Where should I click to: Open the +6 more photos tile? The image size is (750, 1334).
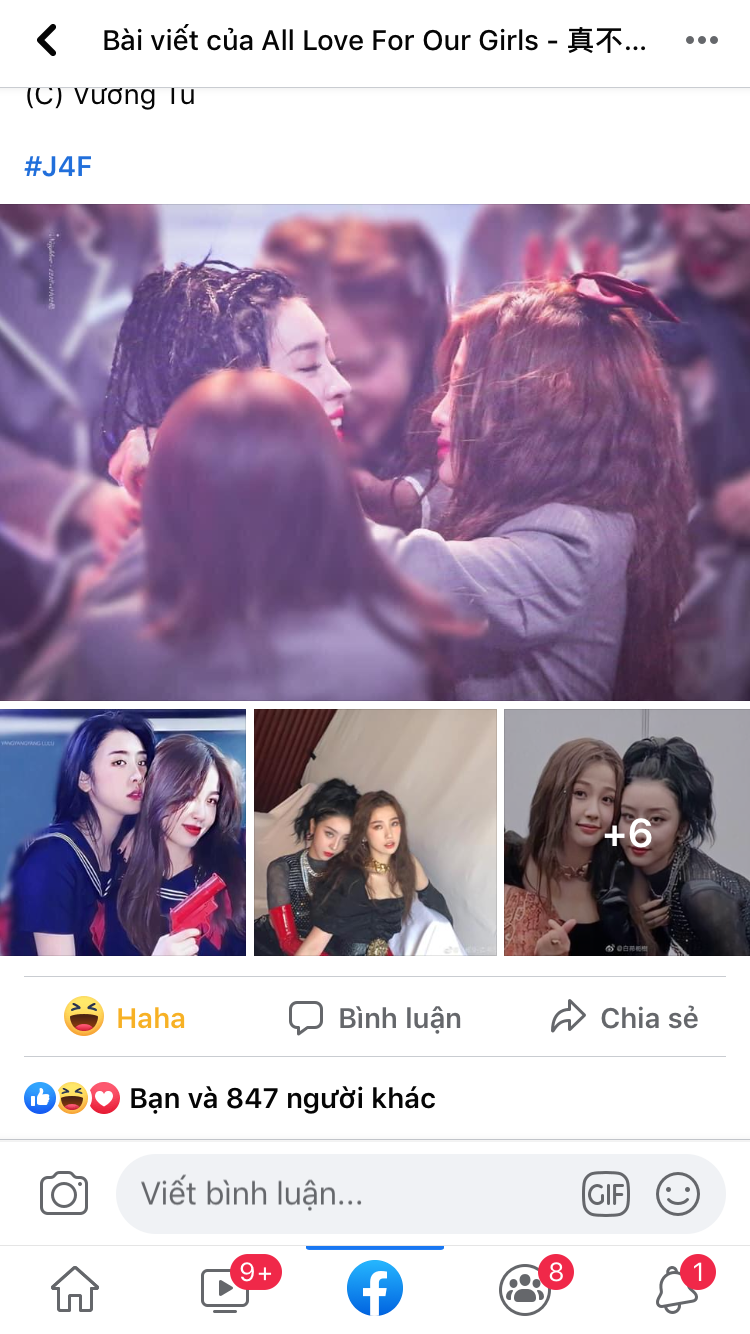point(627,832)
